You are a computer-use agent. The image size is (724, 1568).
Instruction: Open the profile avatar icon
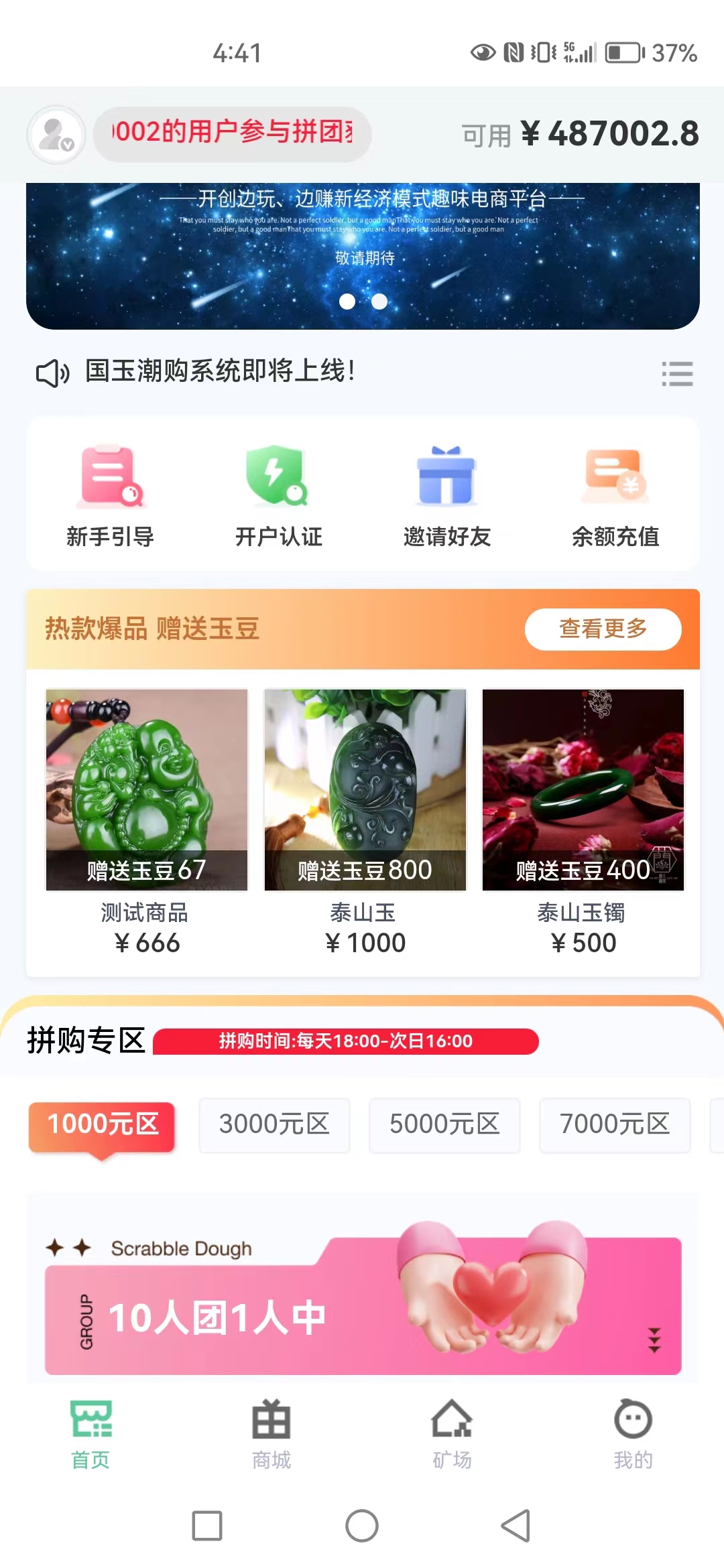pos(56,135)
